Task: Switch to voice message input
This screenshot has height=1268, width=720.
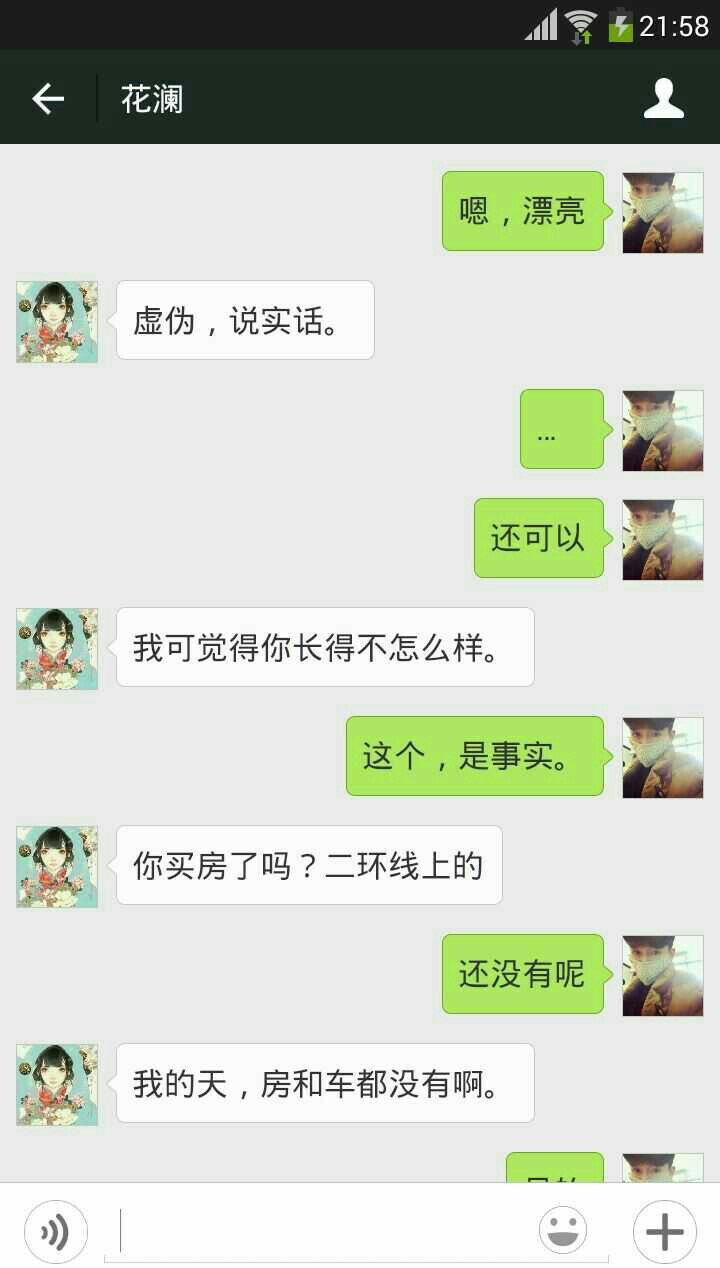Action: pos(56,1231)
